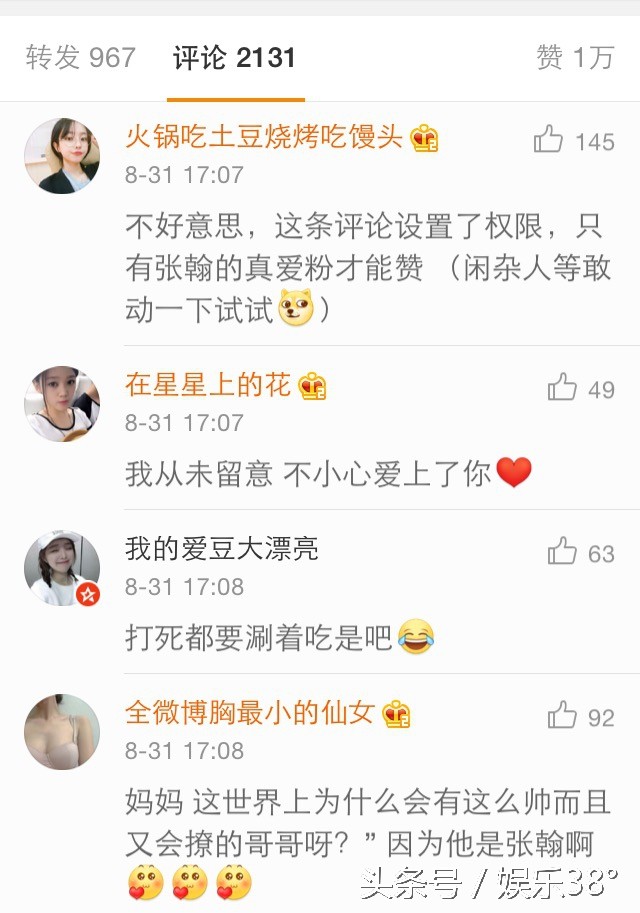The image size is (640, 913).
Task: Open the 赞 1万 likes tab
Action: pyautogui.click(x=575, y=58)
